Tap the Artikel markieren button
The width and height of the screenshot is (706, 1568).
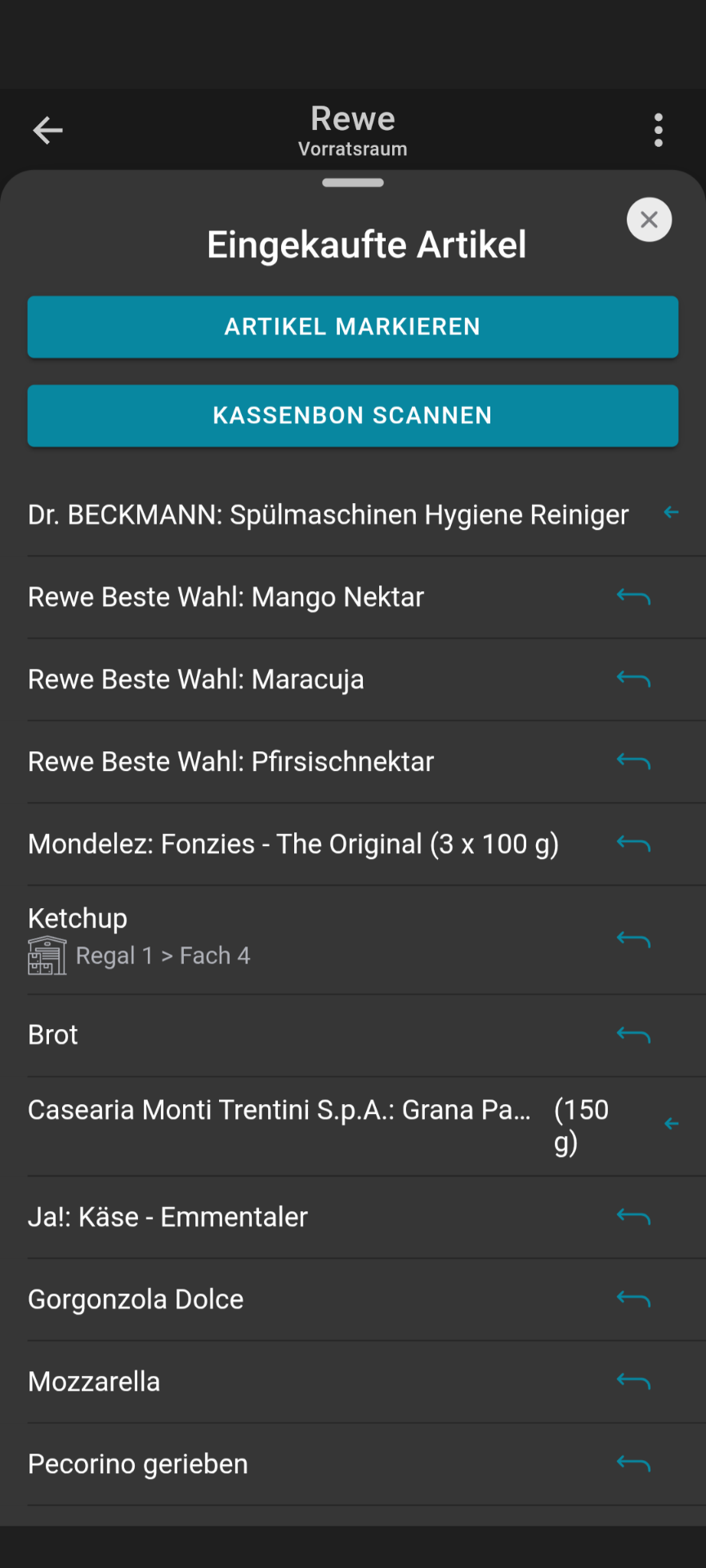tap(353, 327)
